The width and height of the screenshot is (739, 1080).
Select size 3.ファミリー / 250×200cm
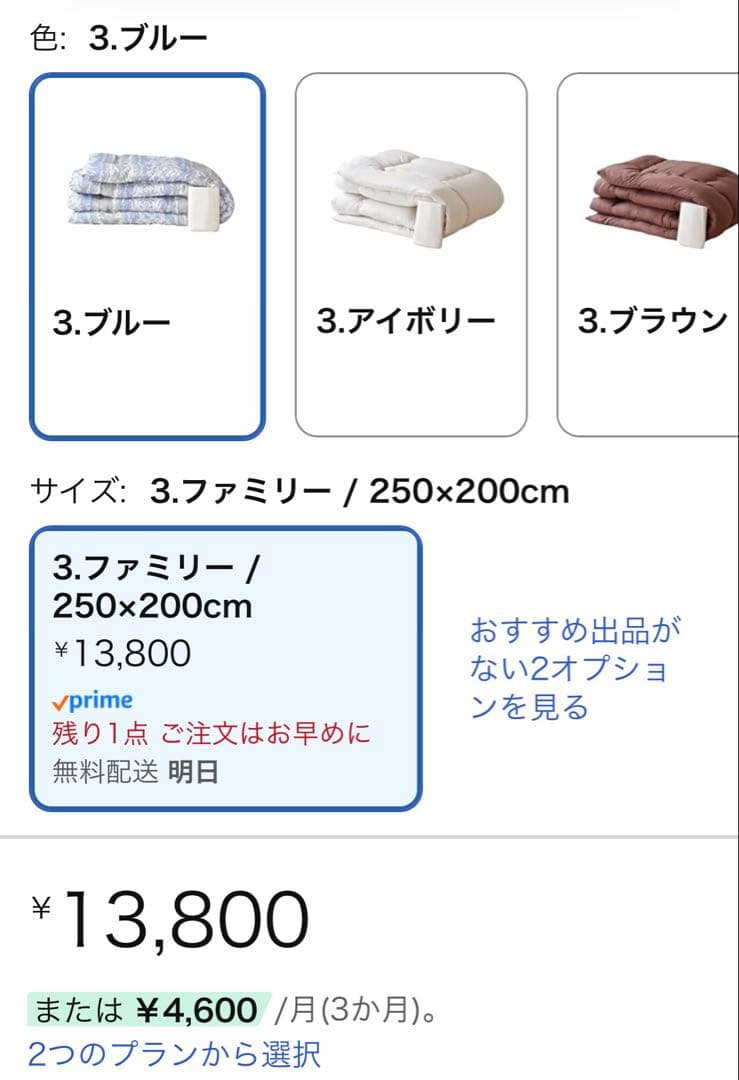coord(225,668)
